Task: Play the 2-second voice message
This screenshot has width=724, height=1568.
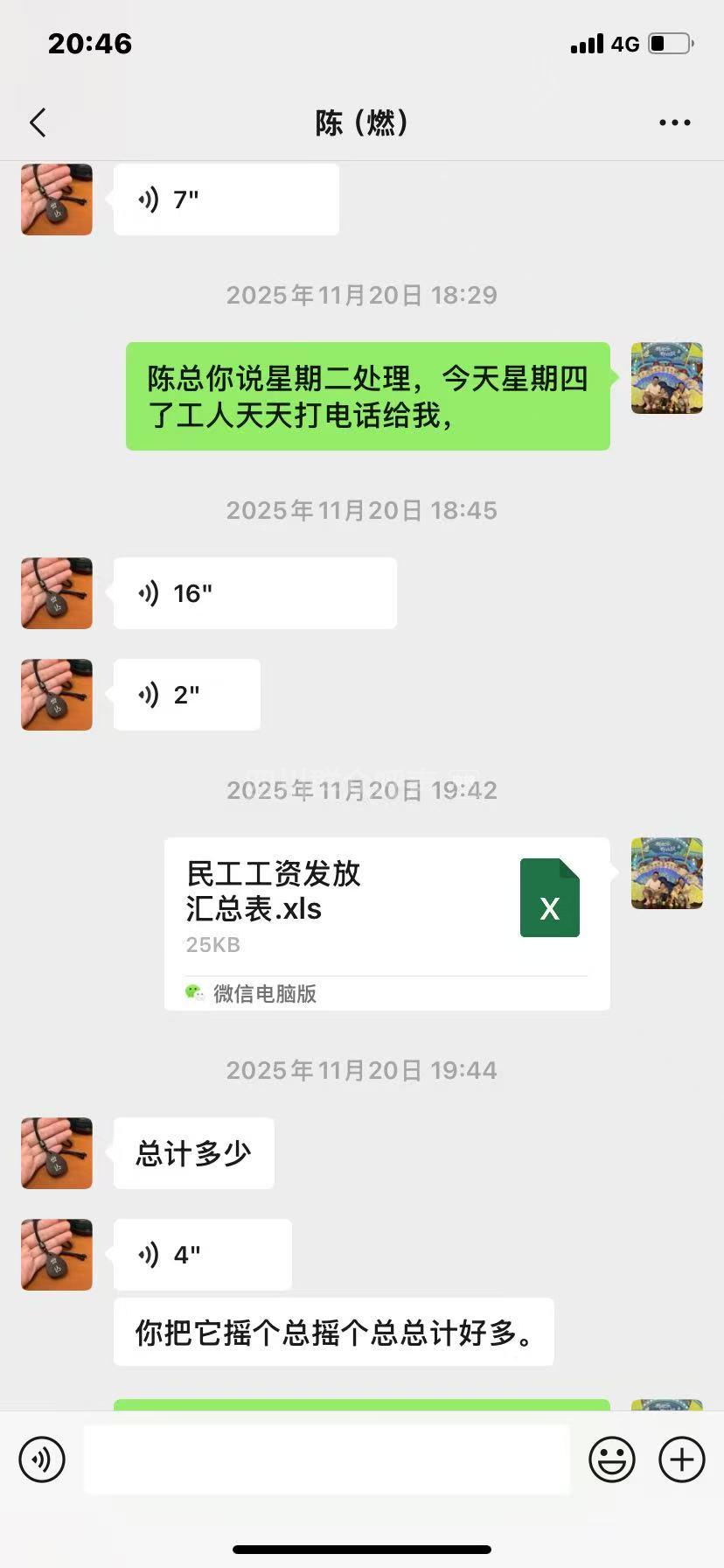Action: (186, 695)
